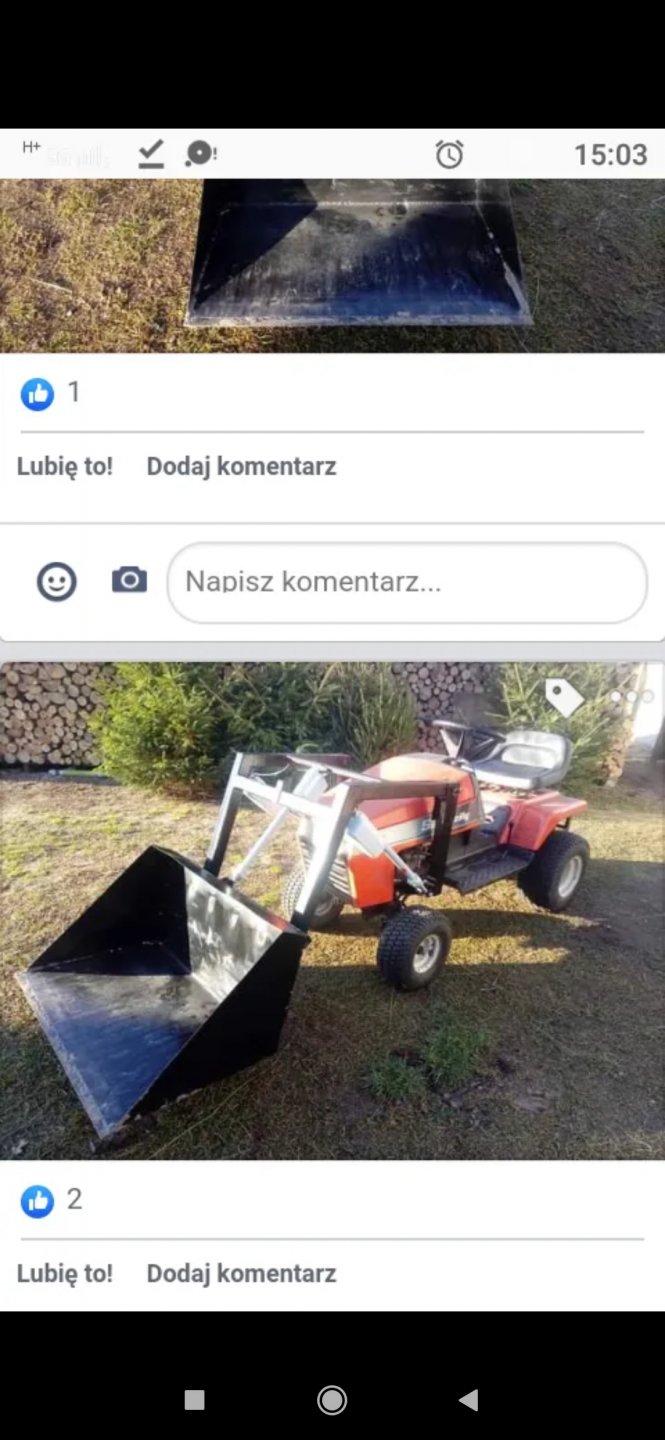Go to the home screen
Screen dimensions: 665x1440
click(x=332, y=1400)
